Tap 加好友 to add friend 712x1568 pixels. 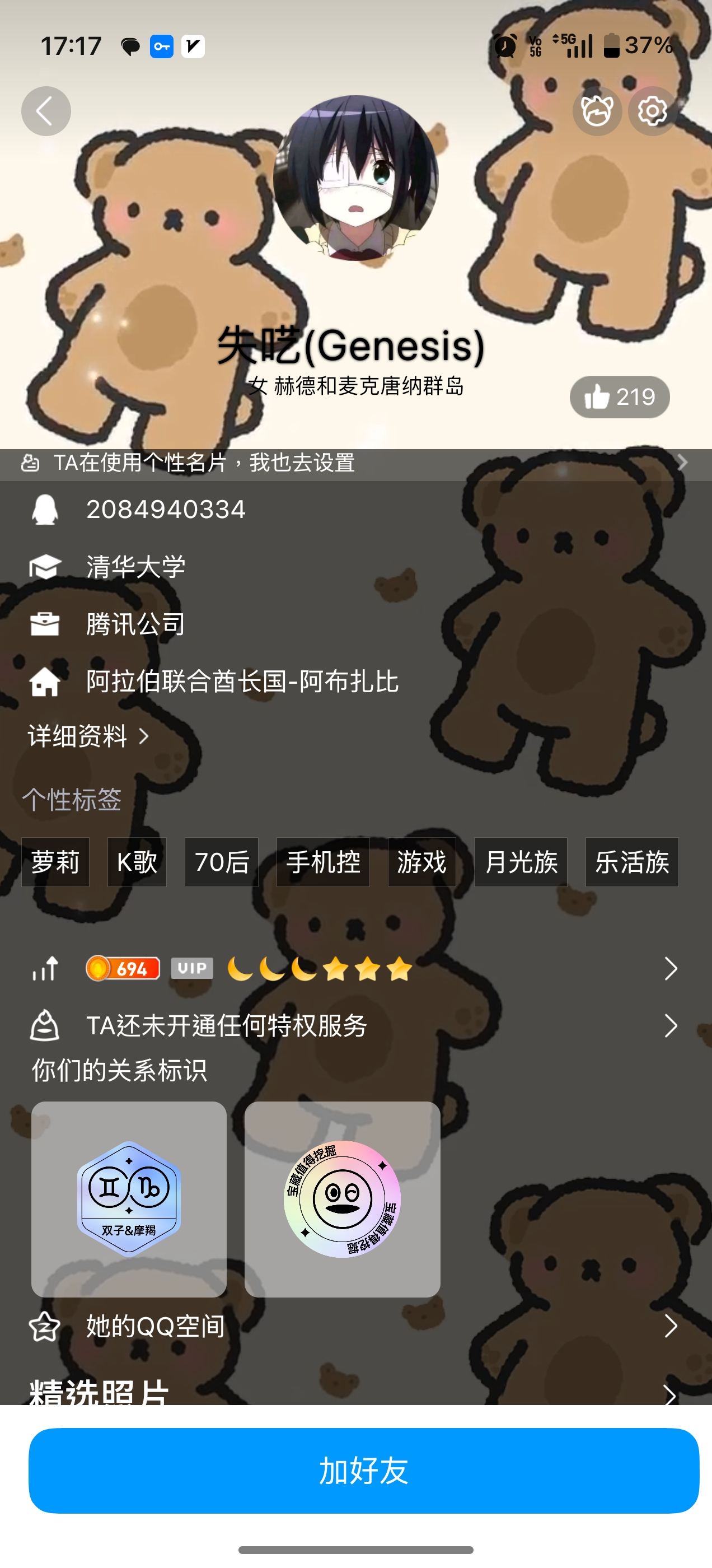click(363, 1471)
